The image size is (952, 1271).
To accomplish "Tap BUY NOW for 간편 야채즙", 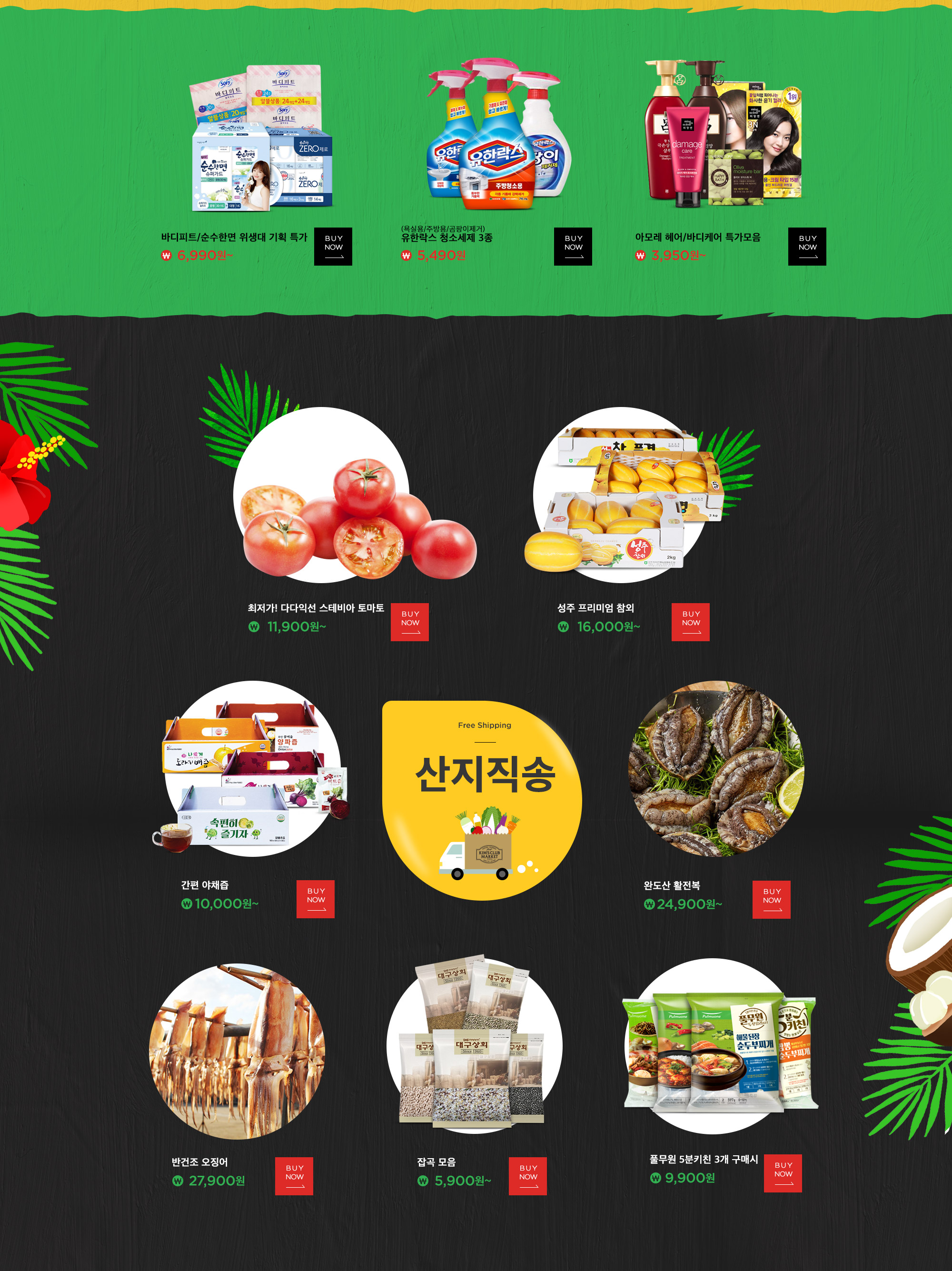I will [x=316, y=899].
